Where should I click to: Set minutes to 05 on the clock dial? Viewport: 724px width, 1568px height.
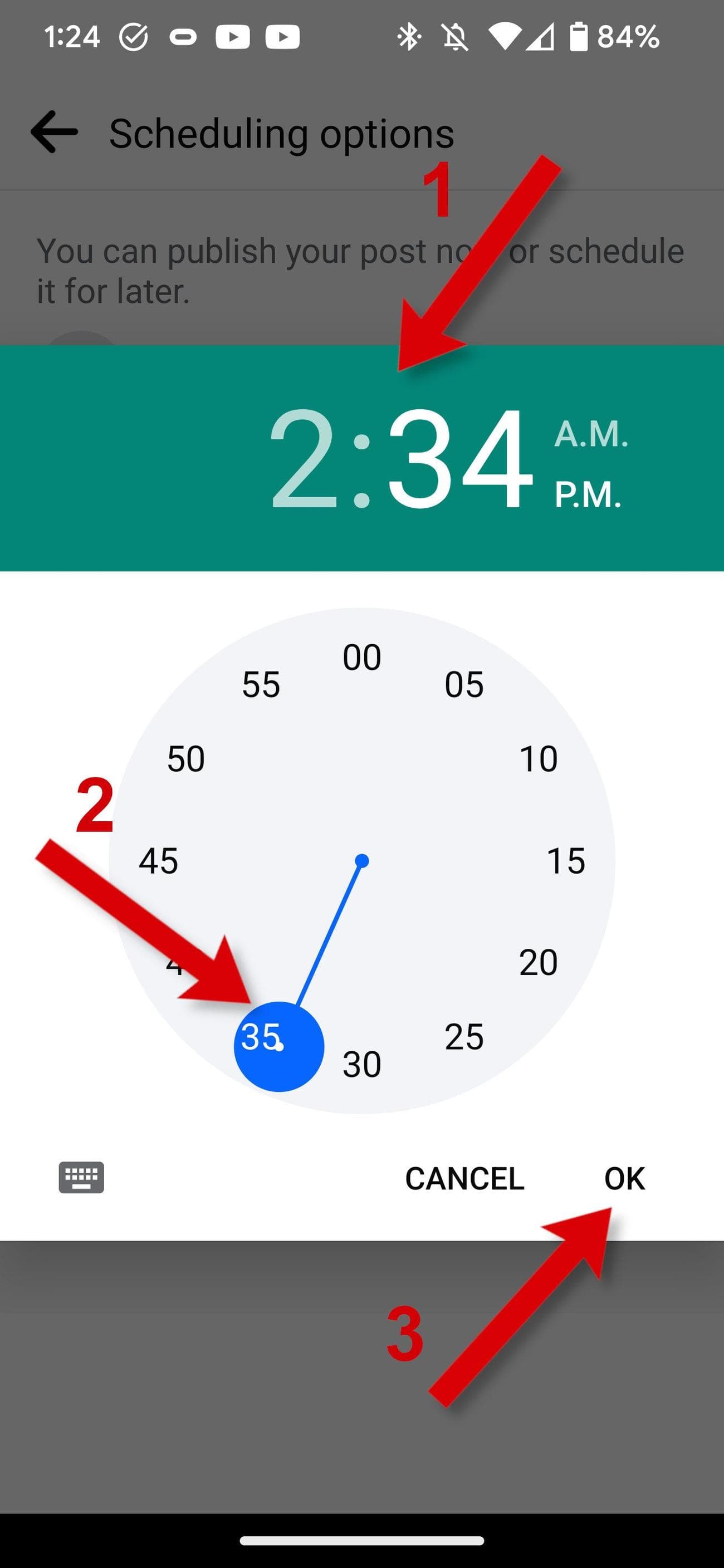coord(464,684)
